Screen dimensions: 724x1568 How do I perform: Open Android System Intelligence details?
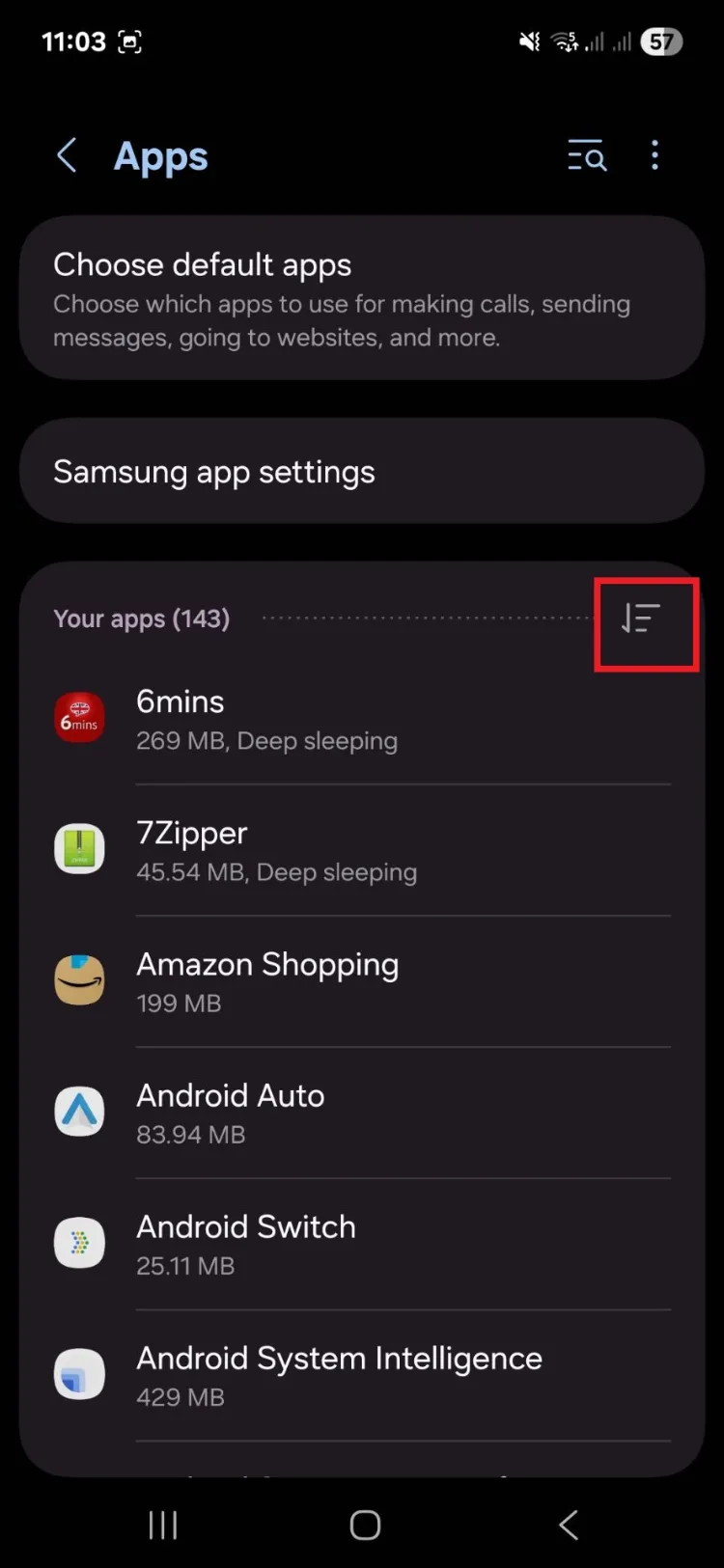tap(361, 1375)
